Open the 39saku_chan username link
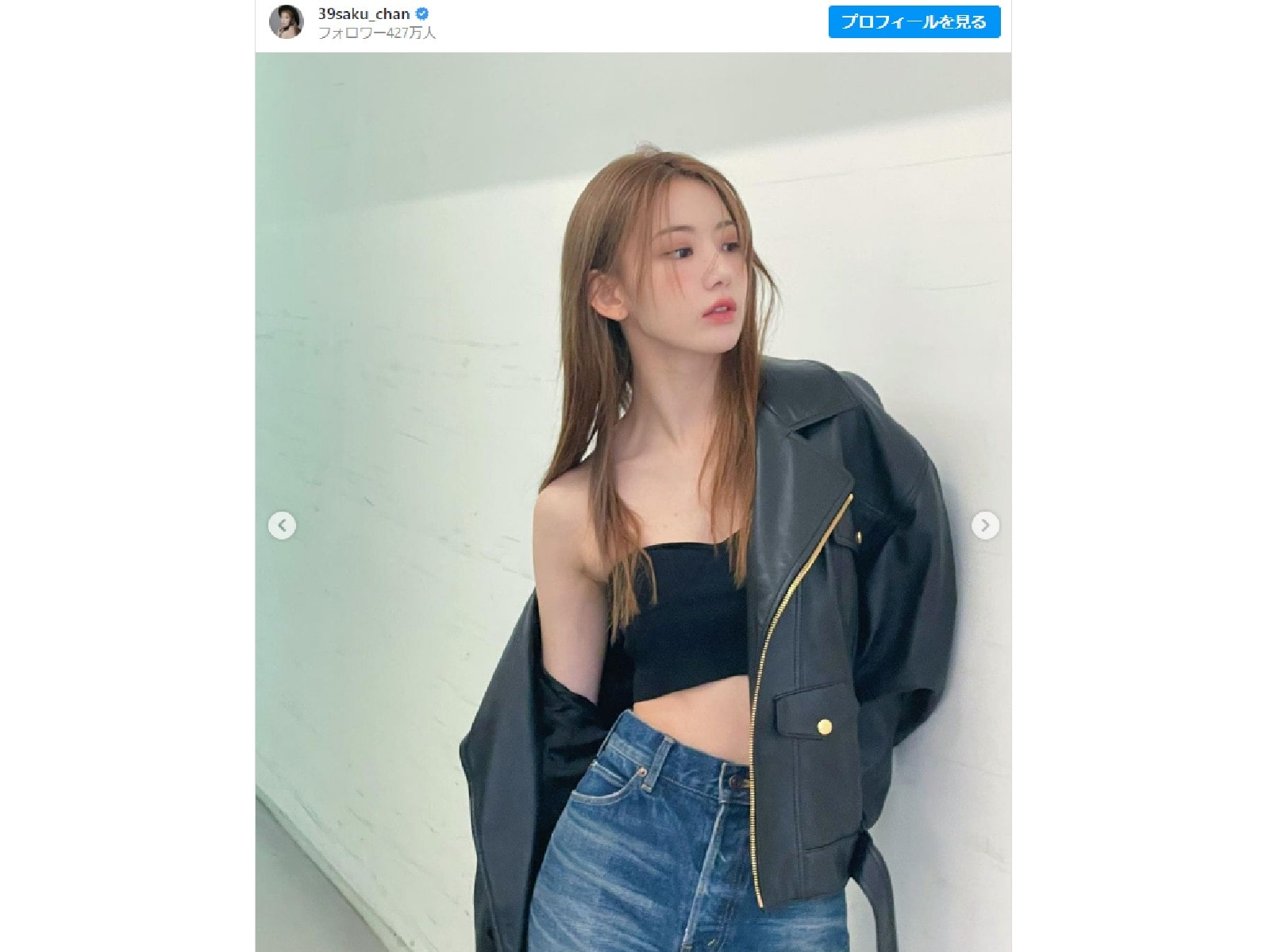1270x952 pixels. (364, 13)
